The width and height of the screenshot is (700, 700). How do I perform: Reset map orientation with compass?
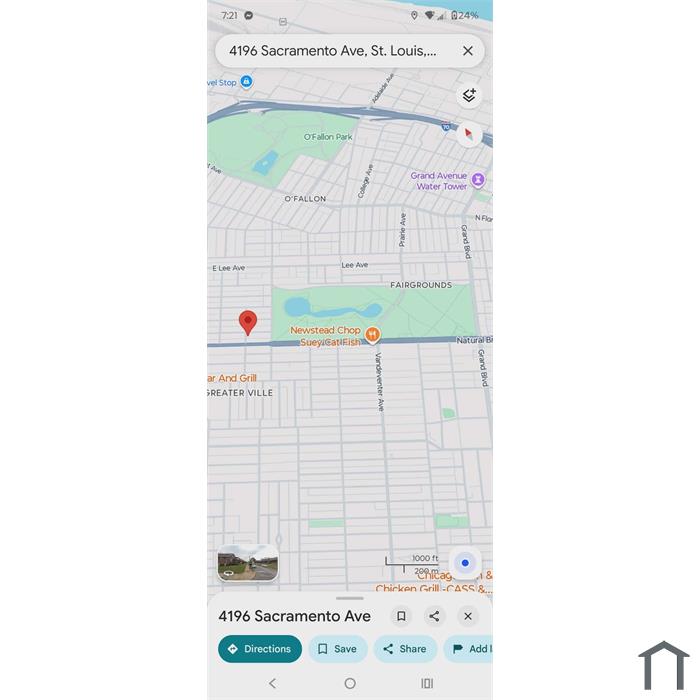point(468,133)
